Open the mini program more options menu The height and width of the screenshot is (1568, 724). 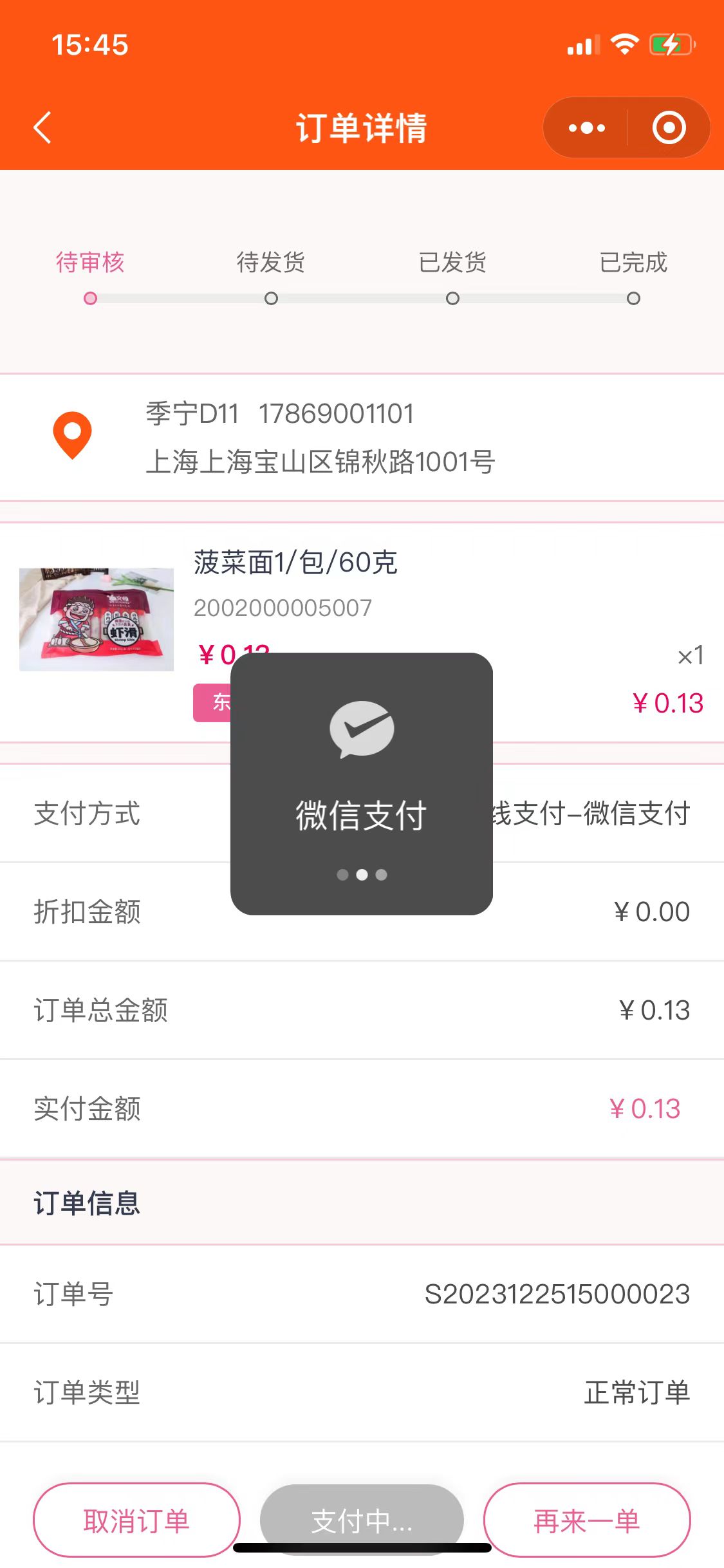[x=586, y=127]
